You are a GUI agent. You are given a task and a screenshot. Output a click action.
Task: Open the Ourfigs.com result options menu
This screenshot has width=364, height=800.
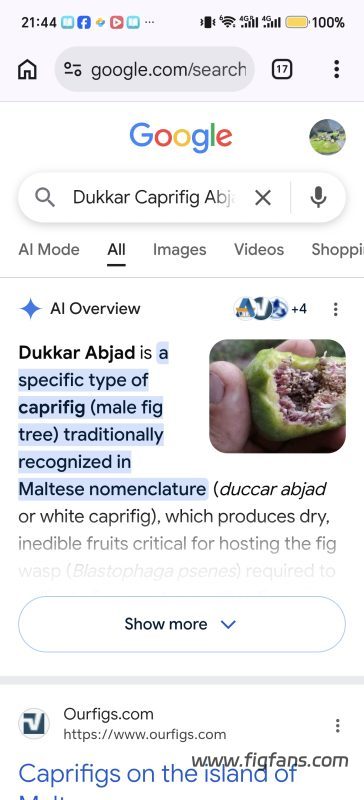(x=337, y=725)
